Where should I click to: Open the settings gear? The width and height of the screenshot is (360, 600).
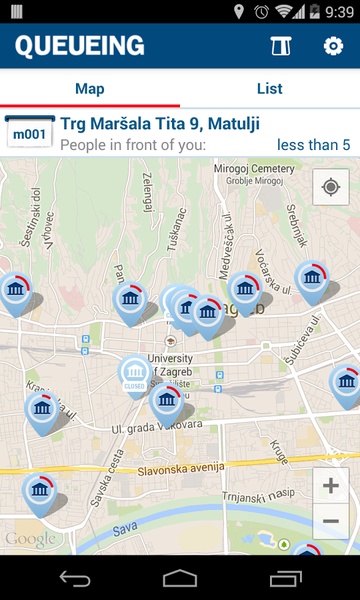[333, 46]
